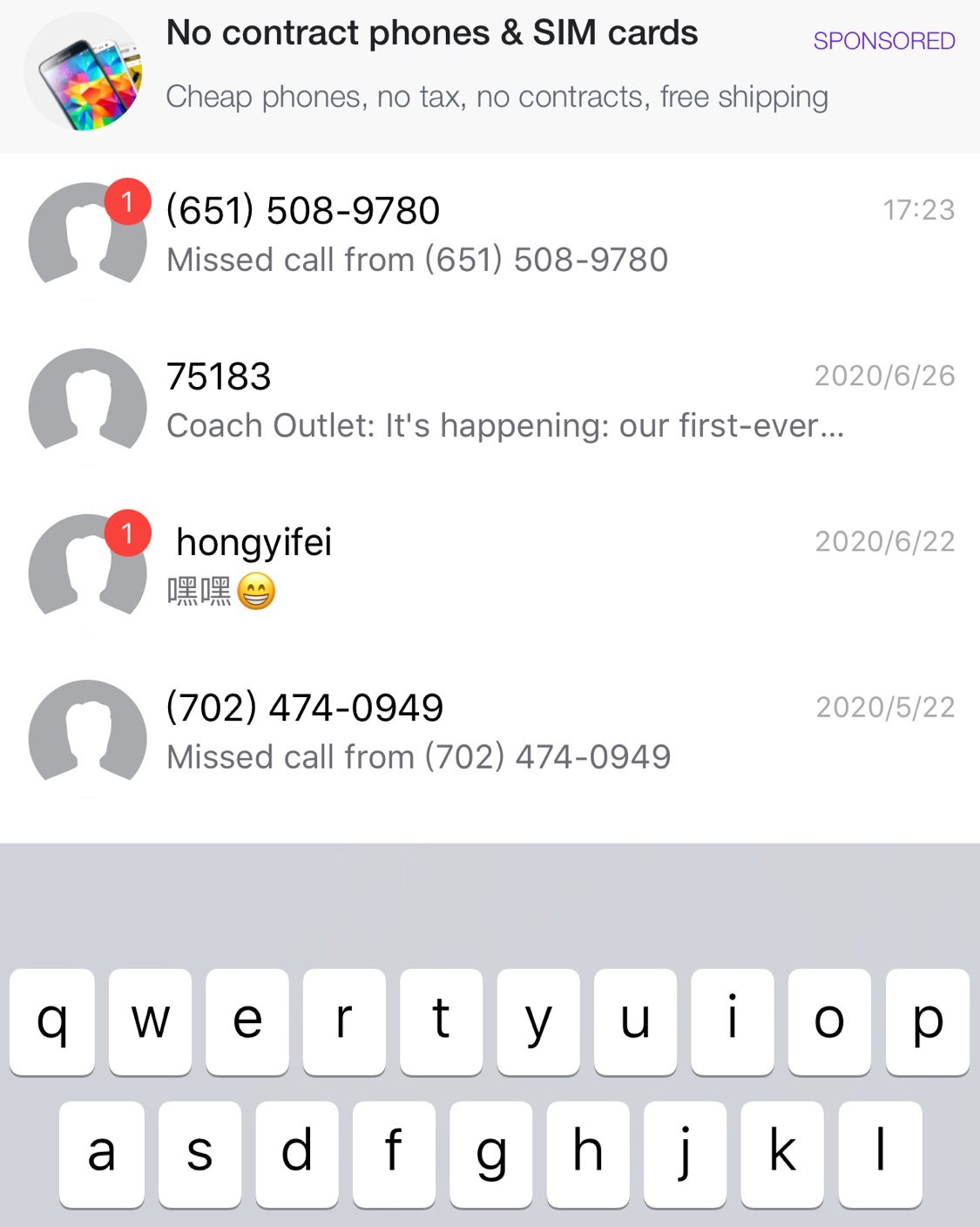Type the letter q on keyboard
980x1227 pixels.
(52, 1021)
